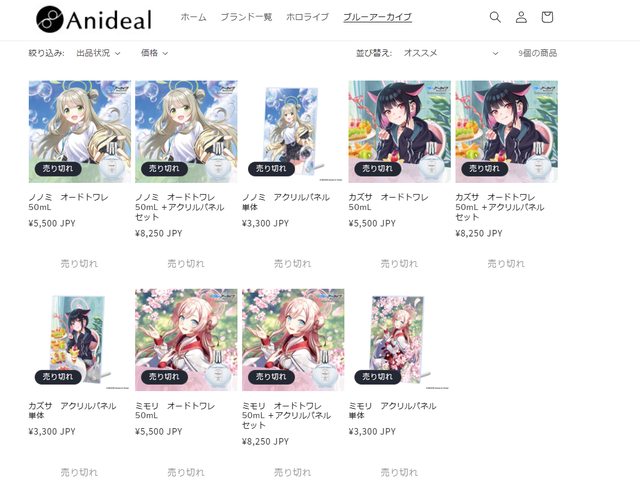Expand the 出品状況 filter
The height and width of the screenshot is (494, 640).
pyautogui.click(x=98, y=53)
